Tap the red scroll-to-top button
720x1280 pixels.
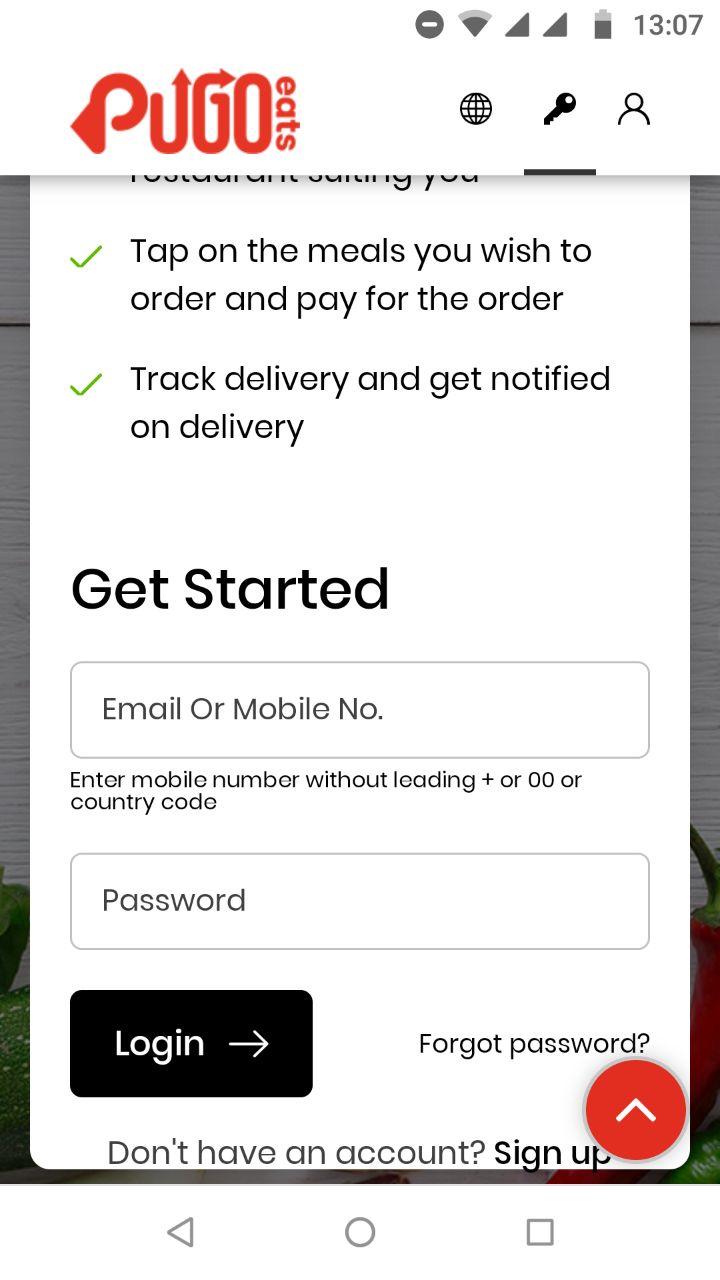pos(636,1110)
